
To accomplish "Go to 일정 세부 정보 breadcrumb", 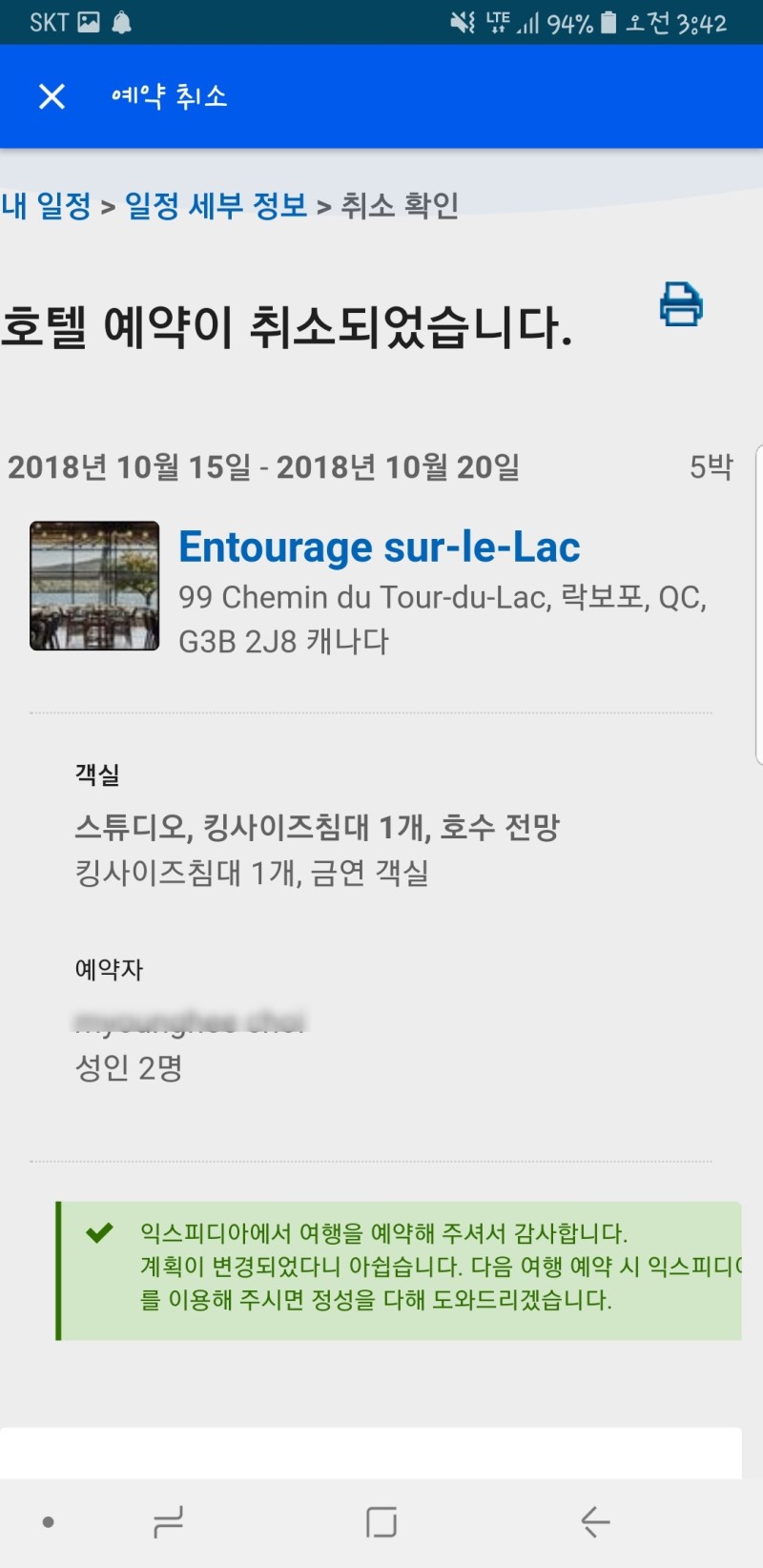I will pos(217,205).
